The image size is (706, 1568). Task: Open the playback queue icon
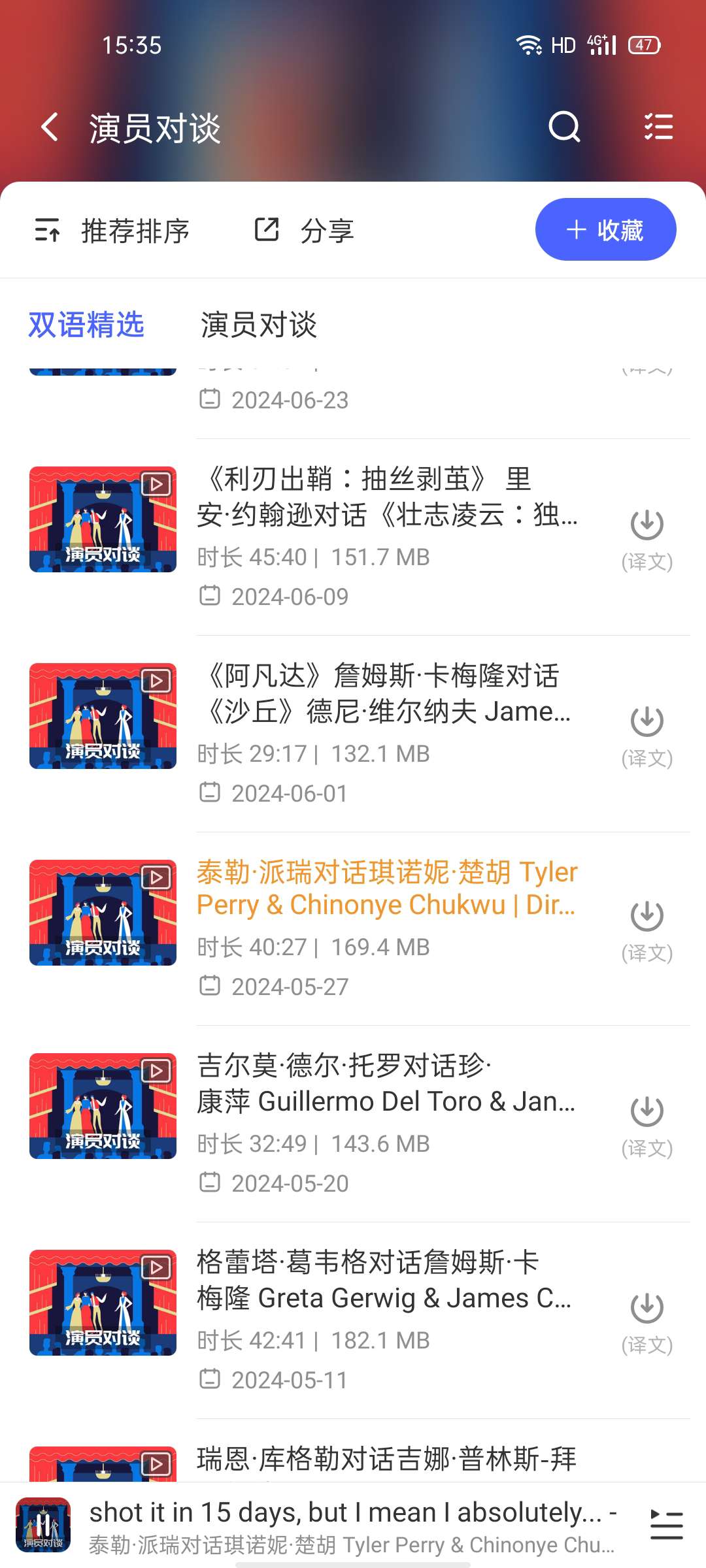pos(667,1525)
